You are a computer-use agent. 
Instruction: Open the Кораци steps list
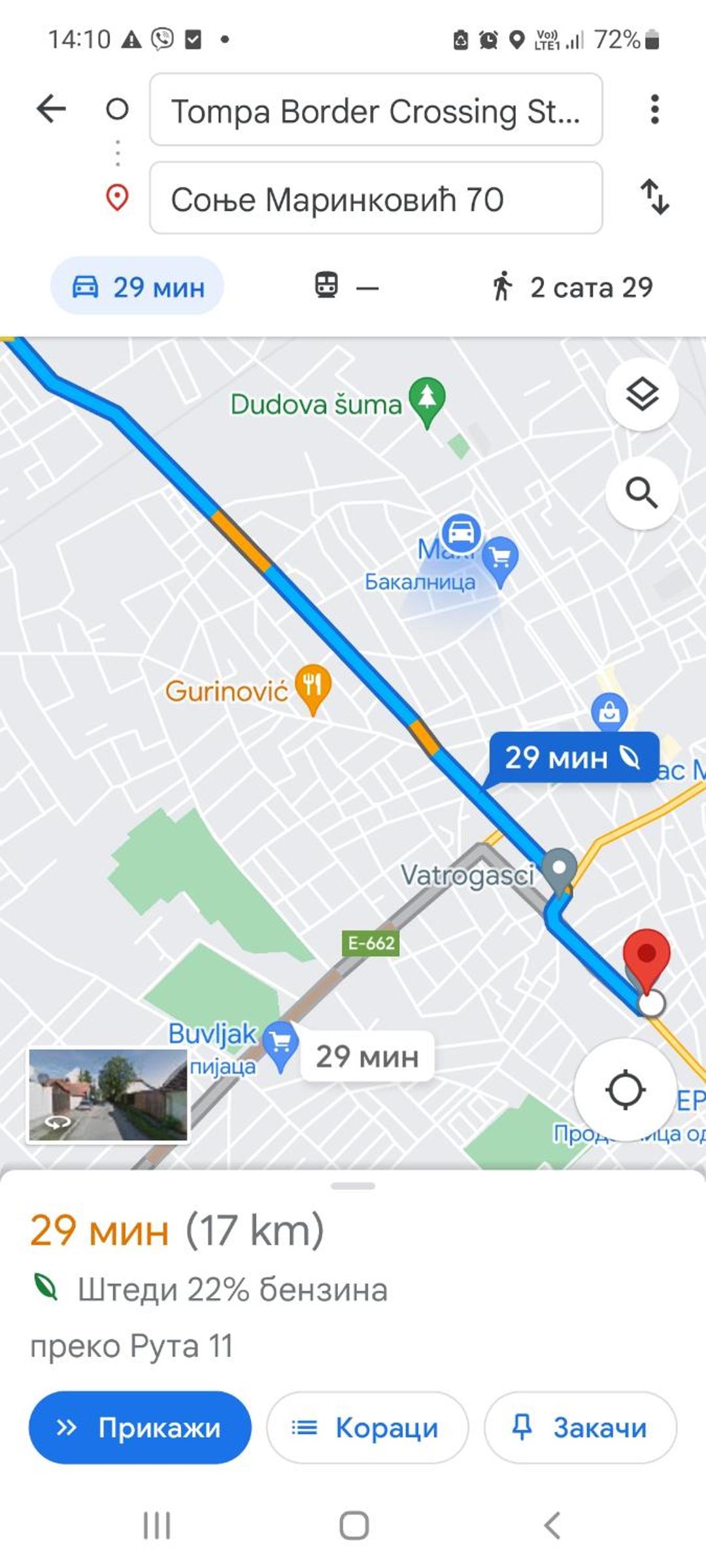click(x=367, y=1428)
